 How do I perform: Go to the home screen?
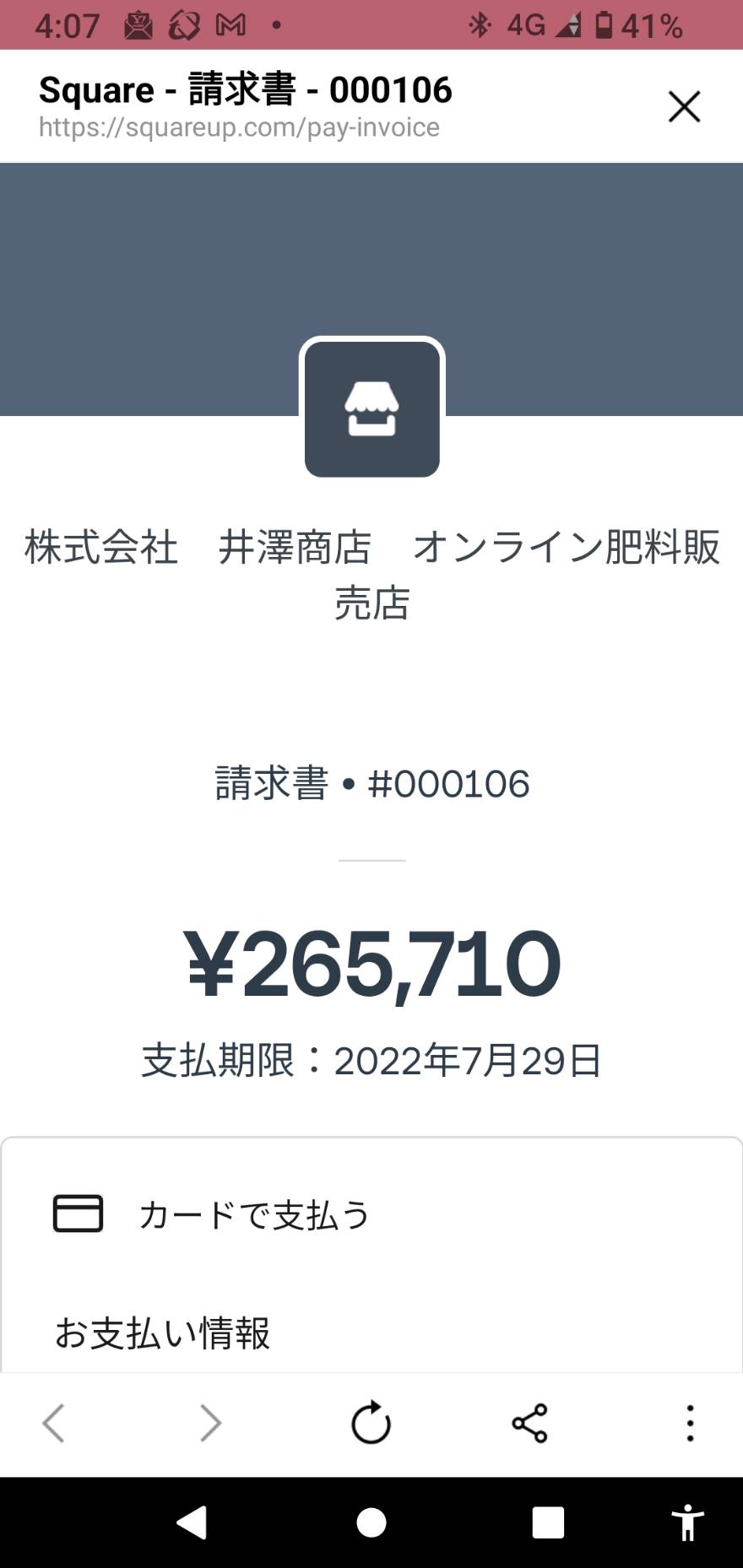[371, 1522]
